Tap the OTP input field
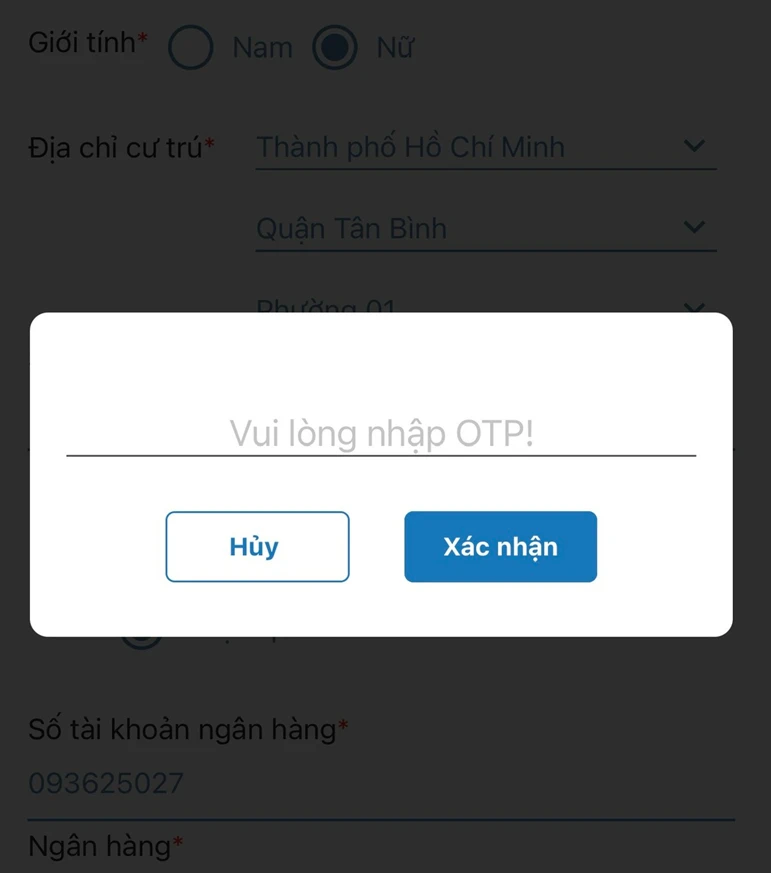The width and height of the screenshot is (771, 873). click(381, 434)
